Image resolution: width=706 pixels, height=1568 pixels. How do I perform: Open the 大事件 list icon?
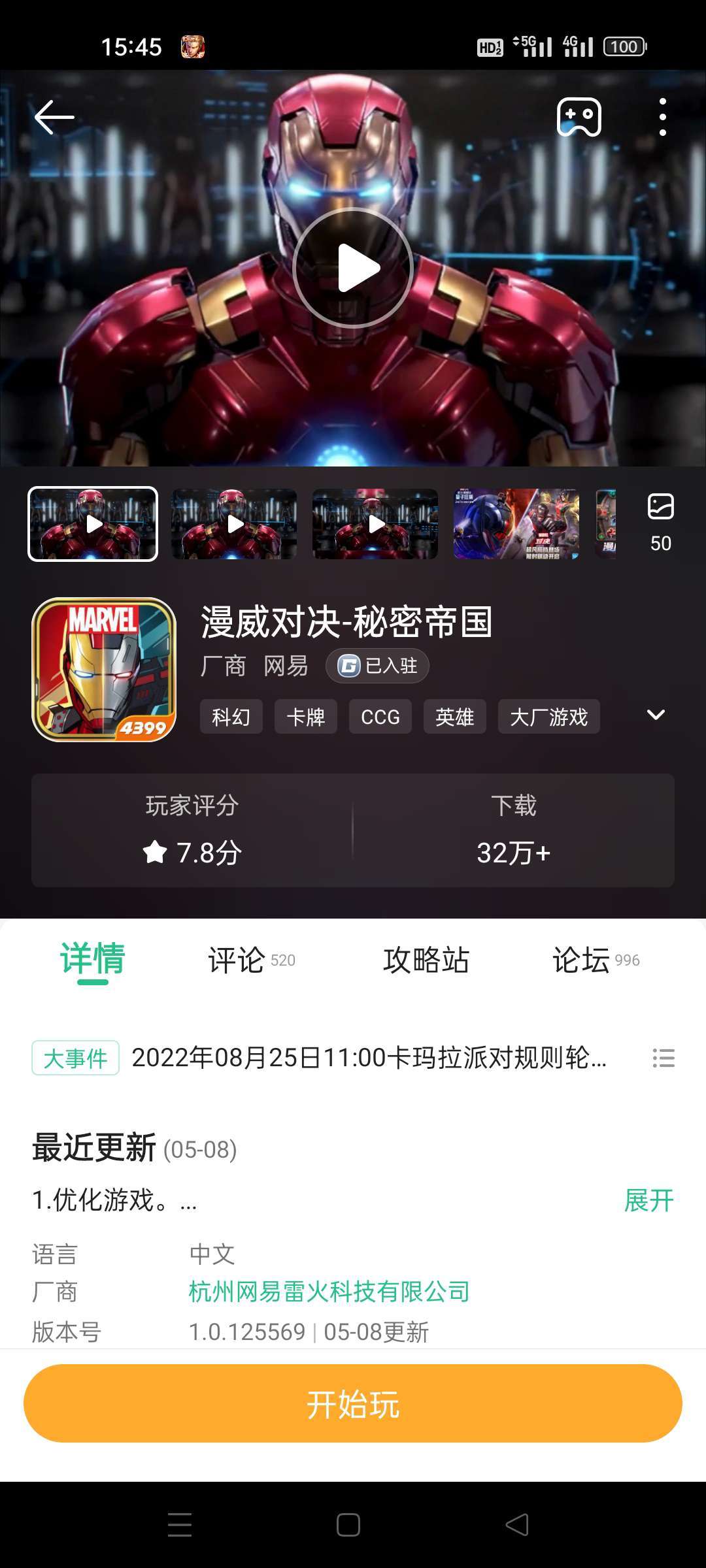click(x=664, y=1058)
